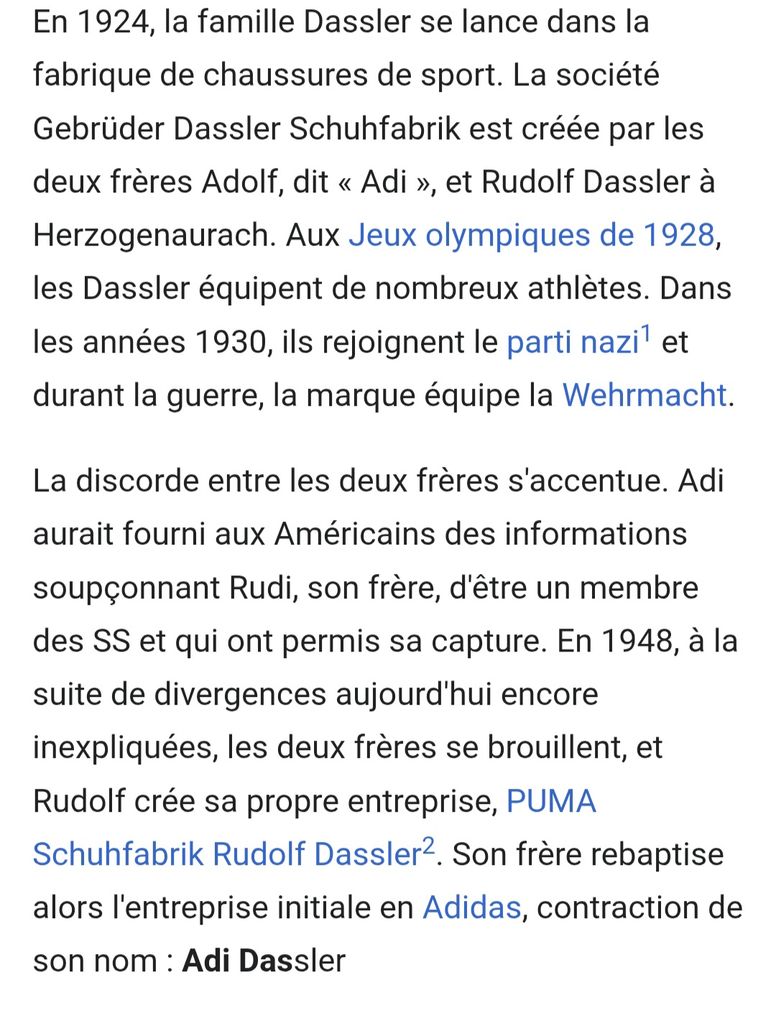Open the Wehrmacht article link

coord(645,395)
